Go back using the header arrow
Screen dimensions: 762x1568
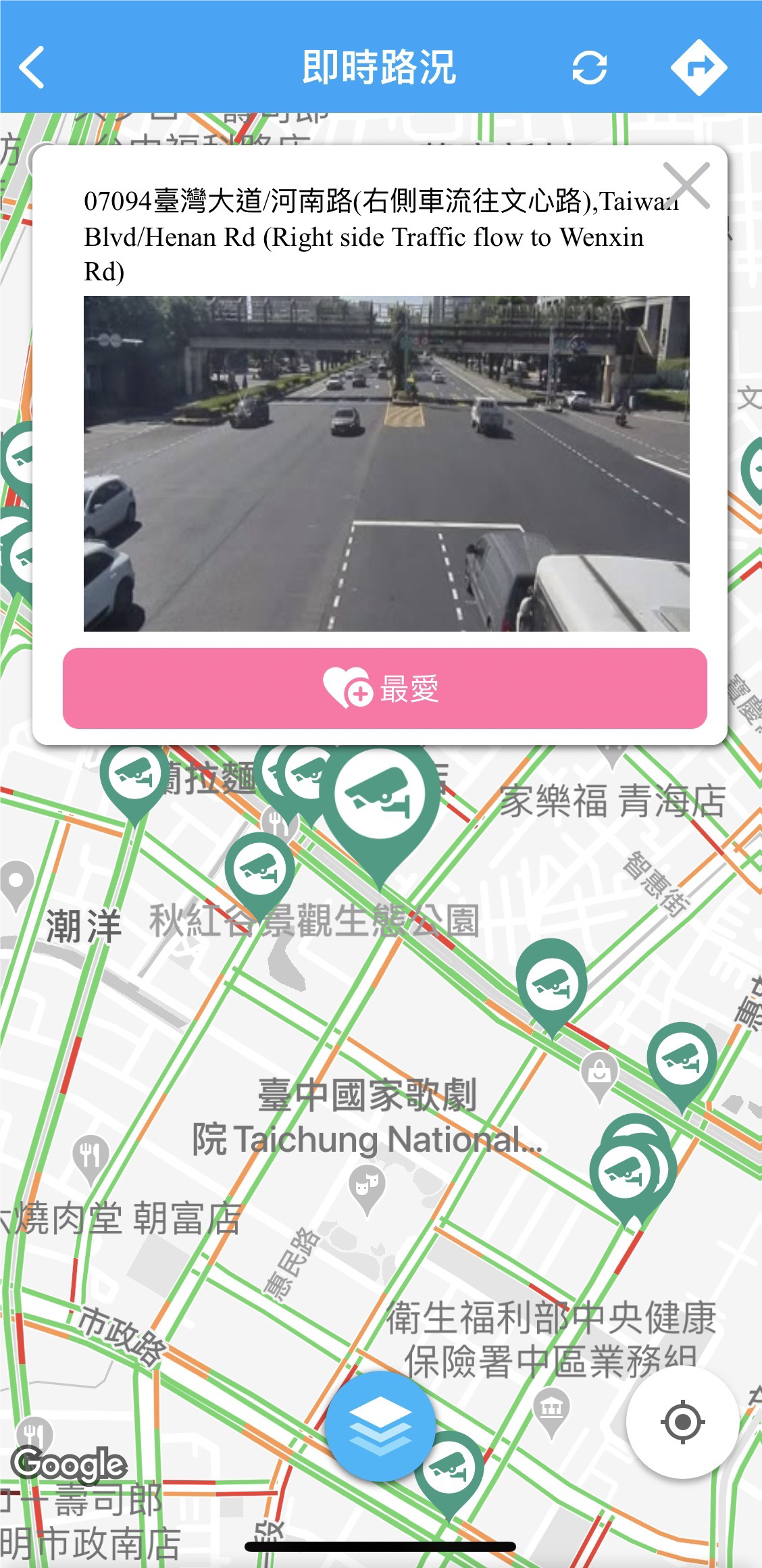[32, 67]
